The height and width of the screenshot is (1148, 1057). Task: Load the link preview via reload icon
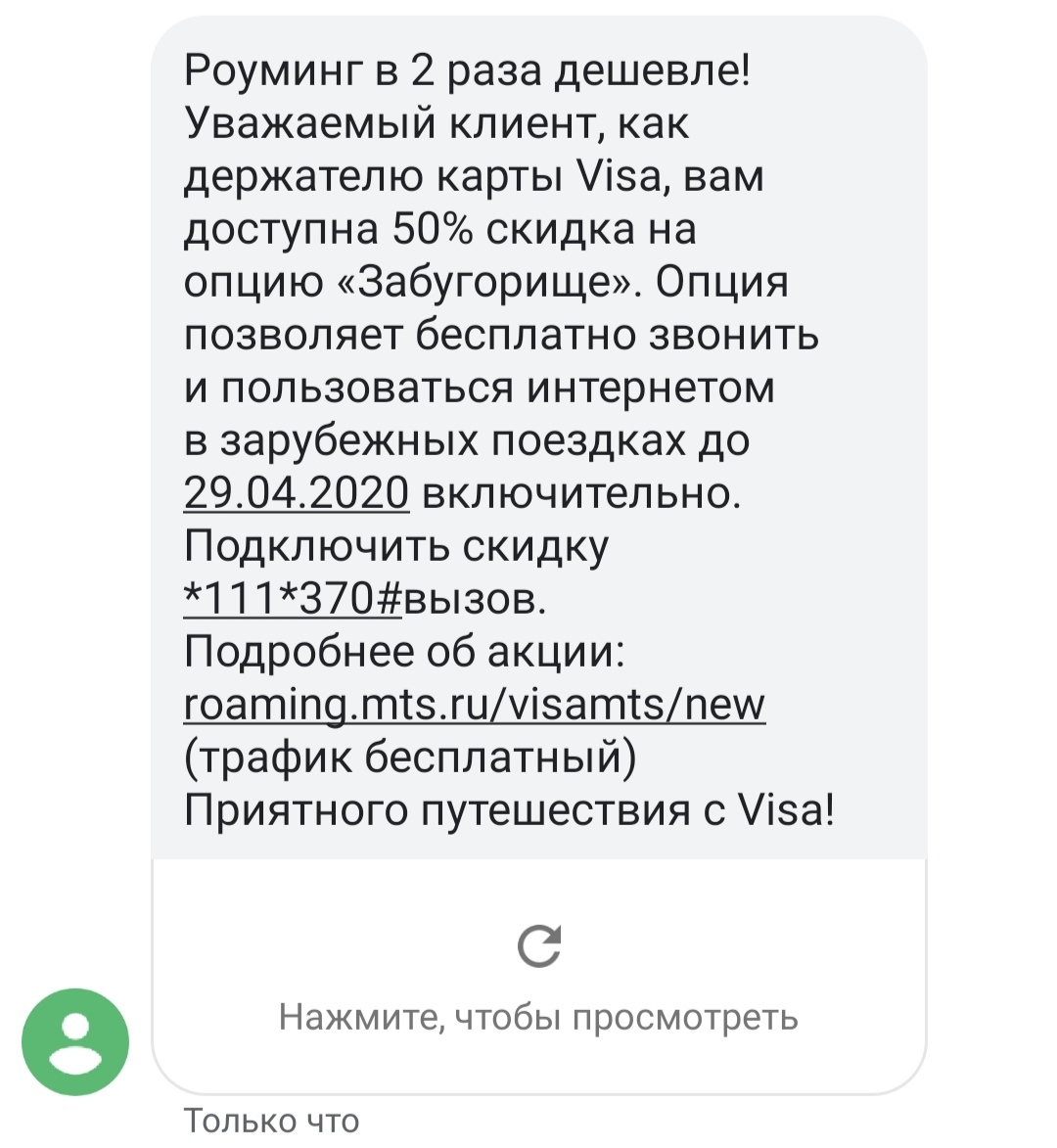tap(539, 946)
